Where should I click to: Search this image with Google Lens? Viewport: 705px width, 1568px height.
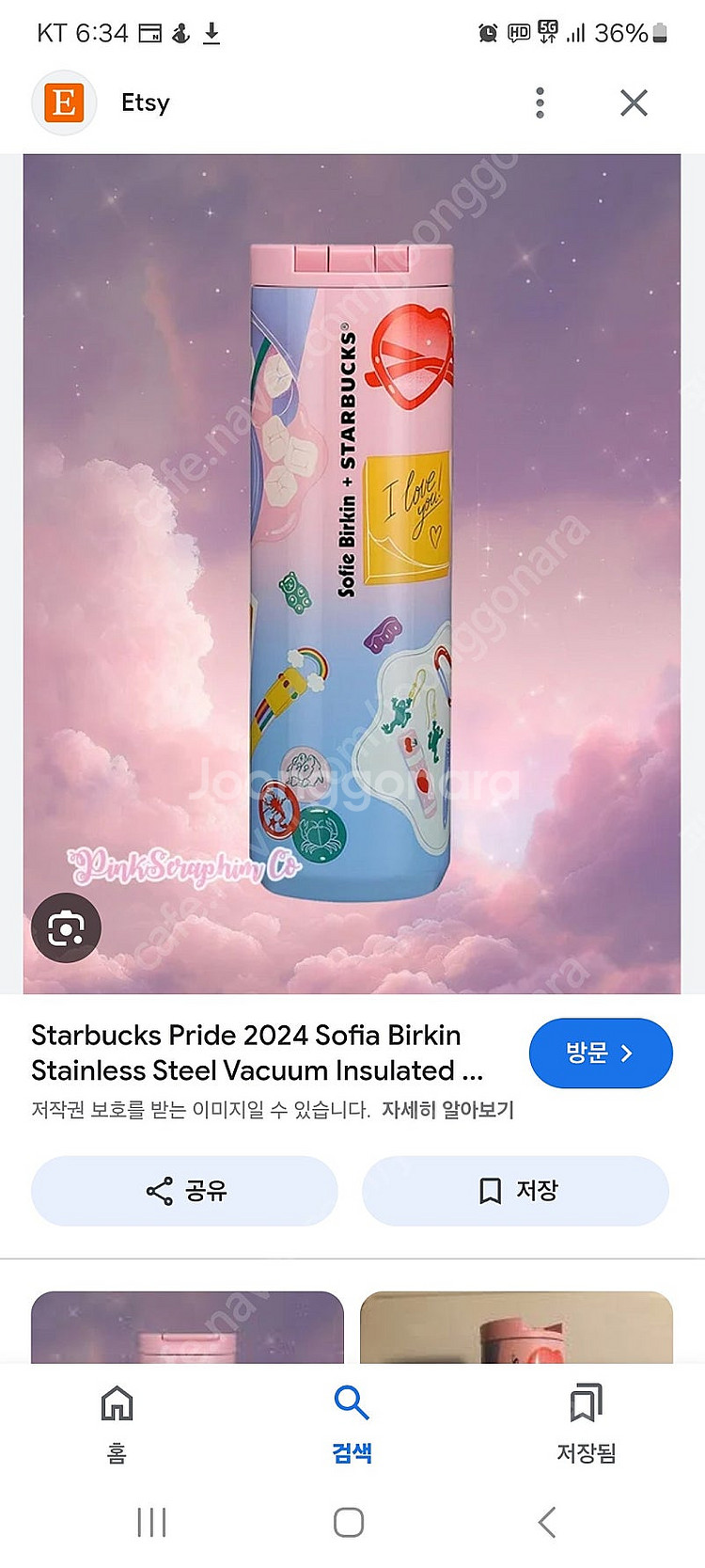pyautogui.click(x=66, y=928)
